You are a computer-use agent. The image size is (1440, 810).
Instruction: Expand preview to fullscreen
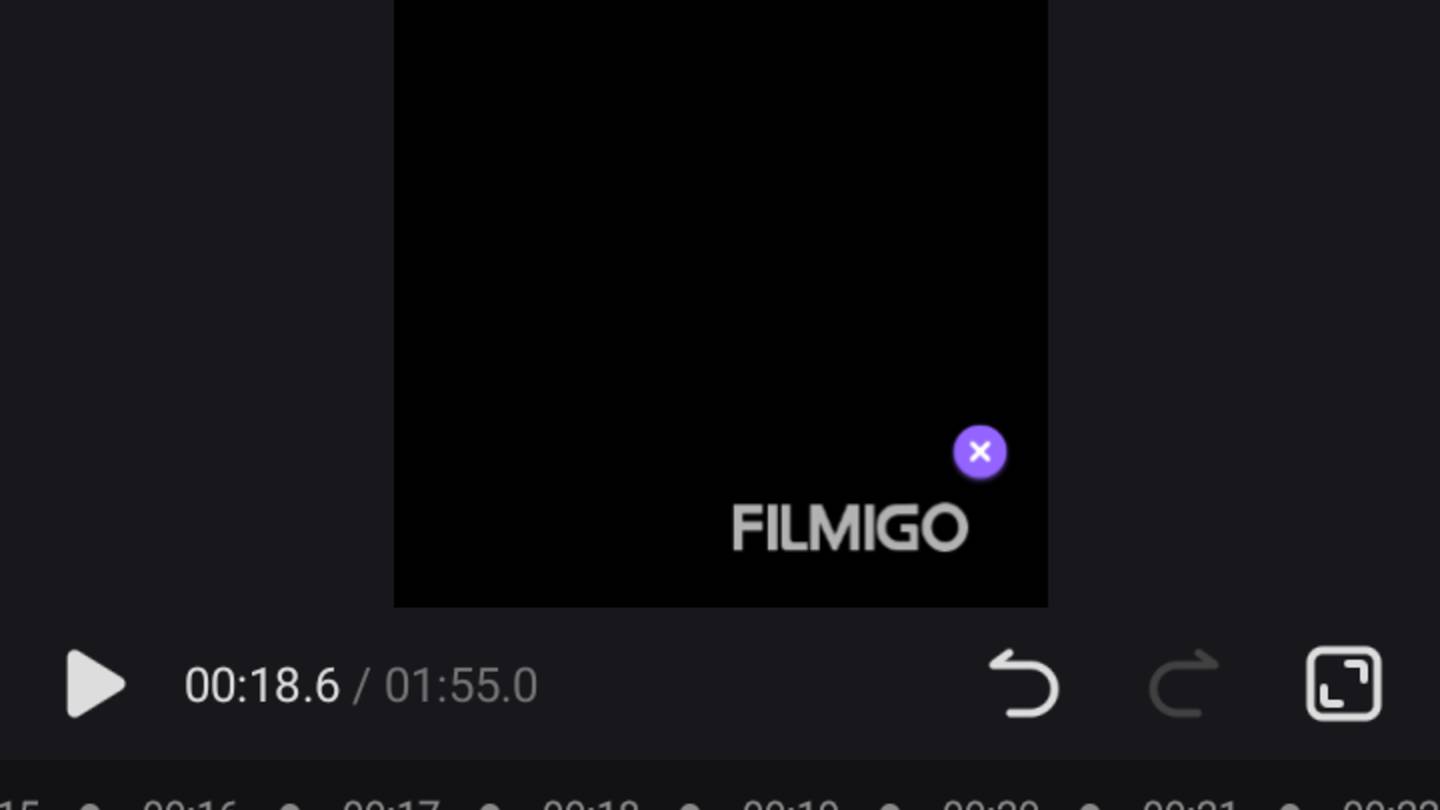[1343, 684]
